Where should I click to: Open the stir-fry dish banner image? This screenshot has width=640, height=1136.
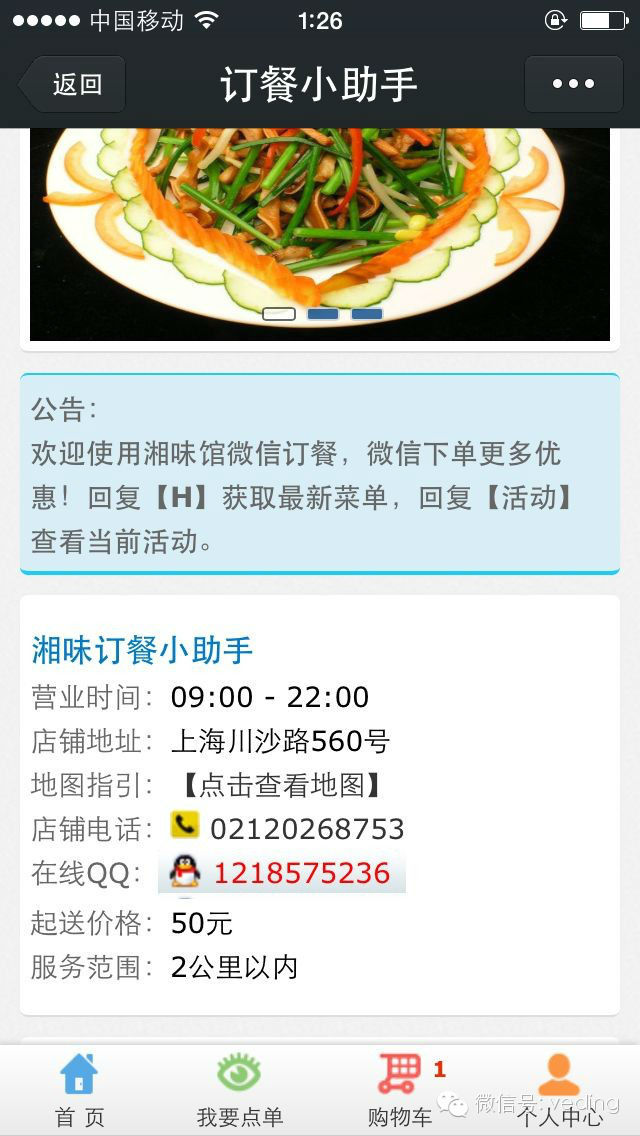coord(320,220)
